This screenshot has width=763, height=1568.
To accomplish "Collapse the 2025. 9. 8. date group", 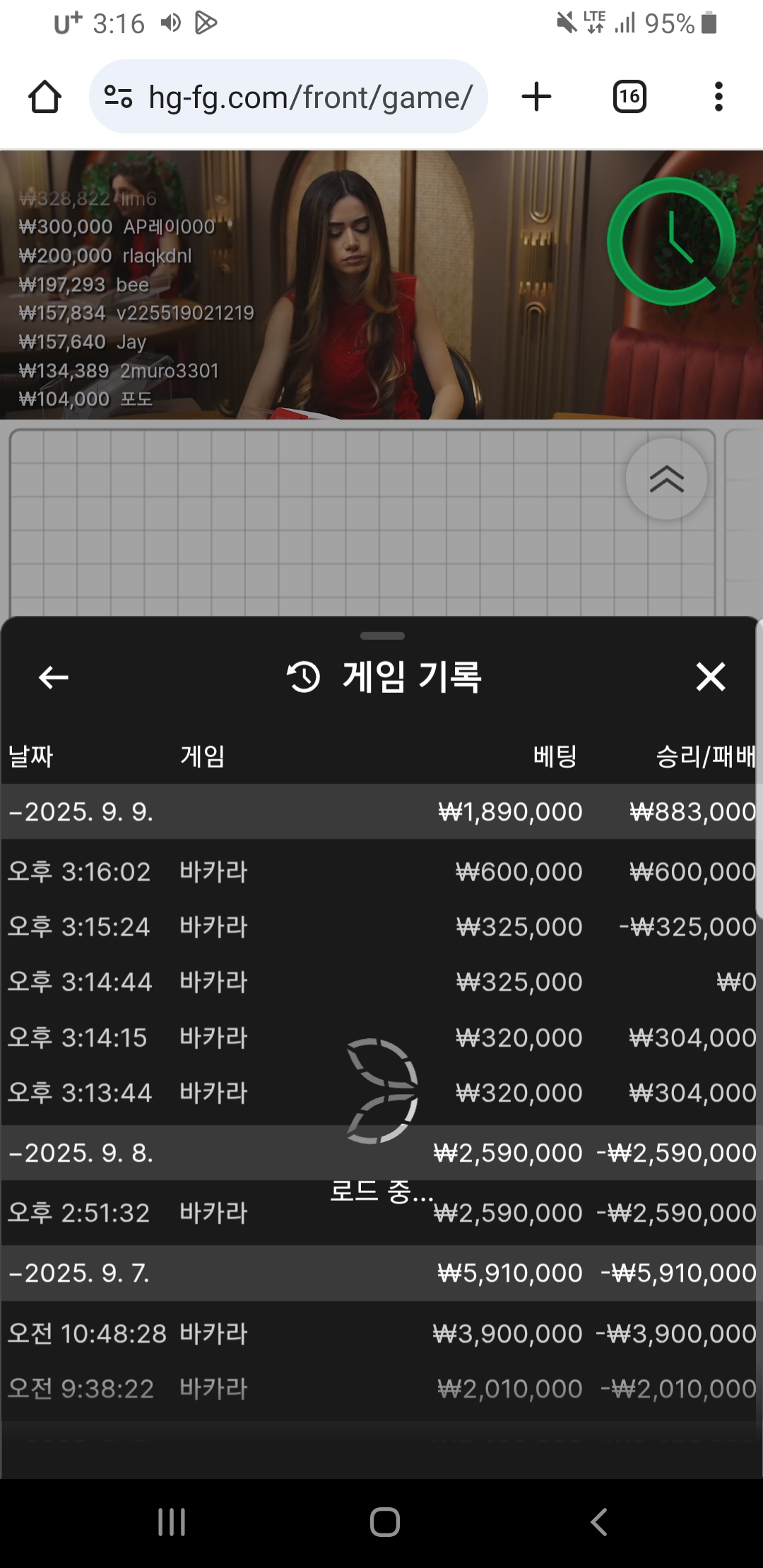I will (82, 1153).
